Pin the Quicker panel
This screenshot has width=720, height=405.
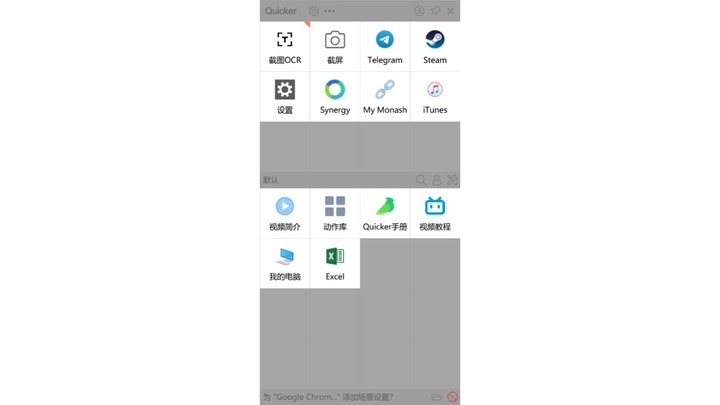point(435,11)
